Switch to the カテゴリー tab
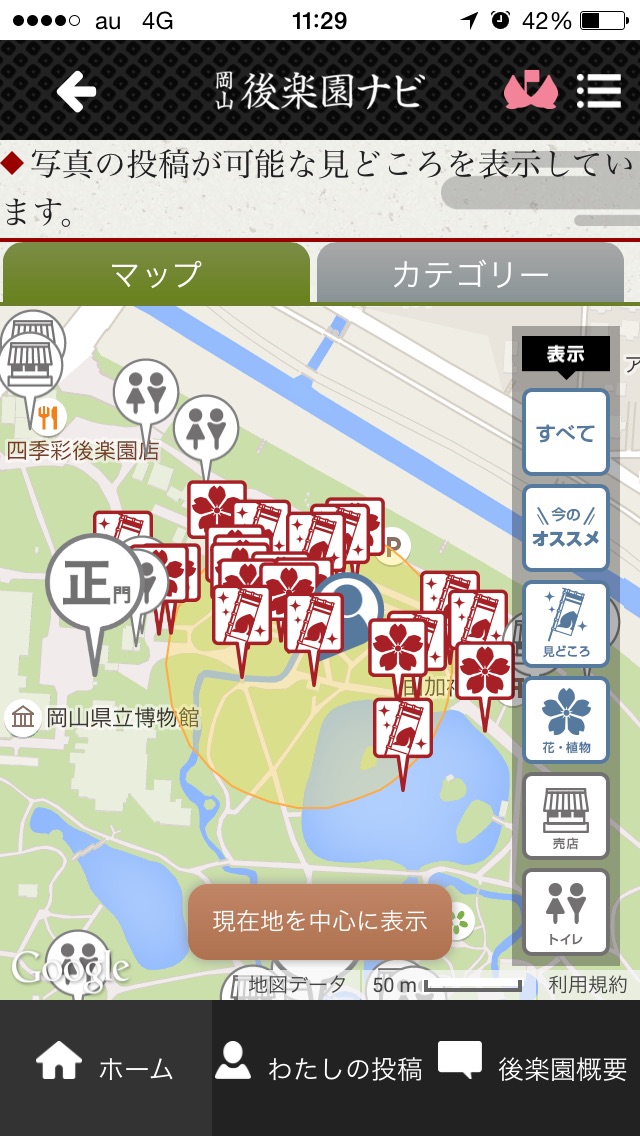Viewport: 640px width, 1136px height. click(x=470, y=273)
